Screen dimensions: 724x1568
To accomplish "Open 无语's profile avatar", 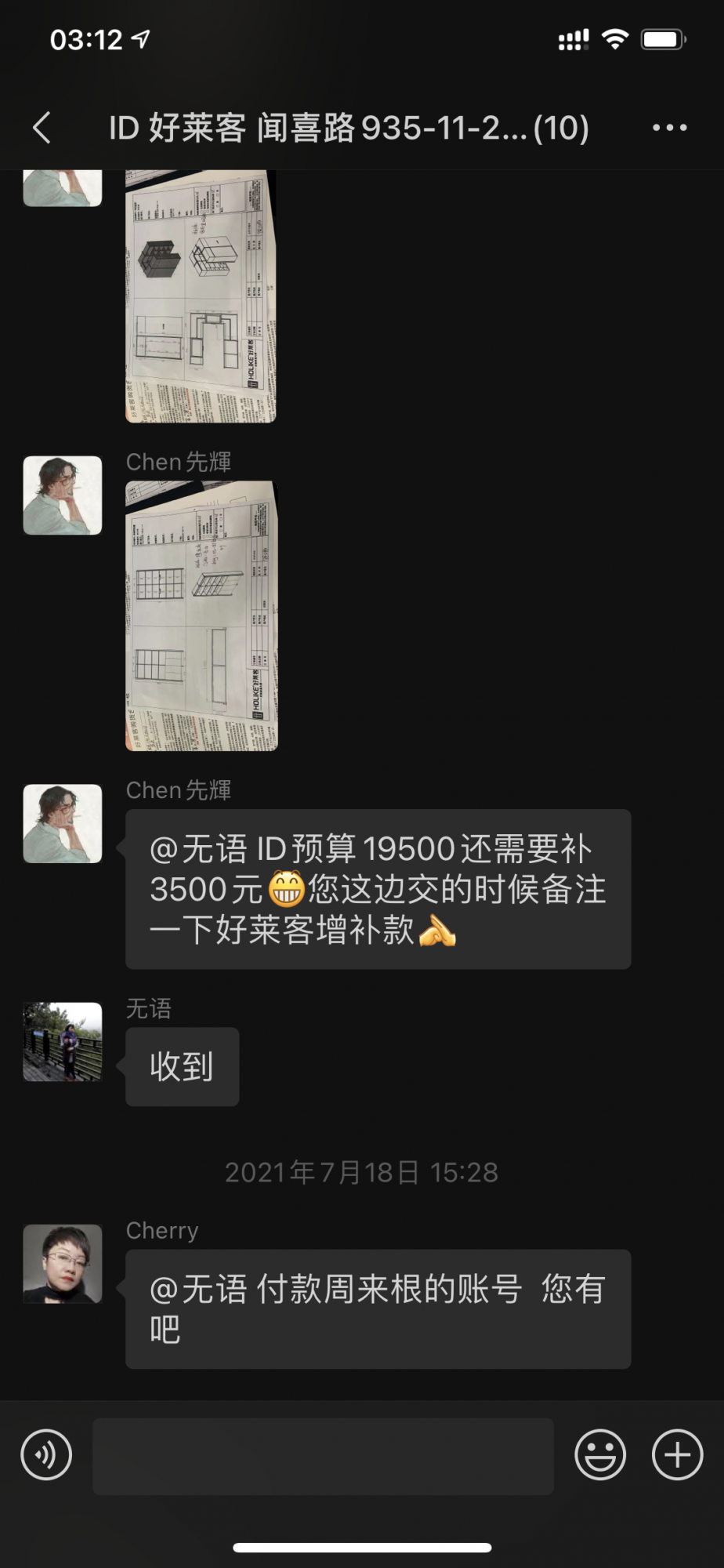I will tap(63, 1042).
